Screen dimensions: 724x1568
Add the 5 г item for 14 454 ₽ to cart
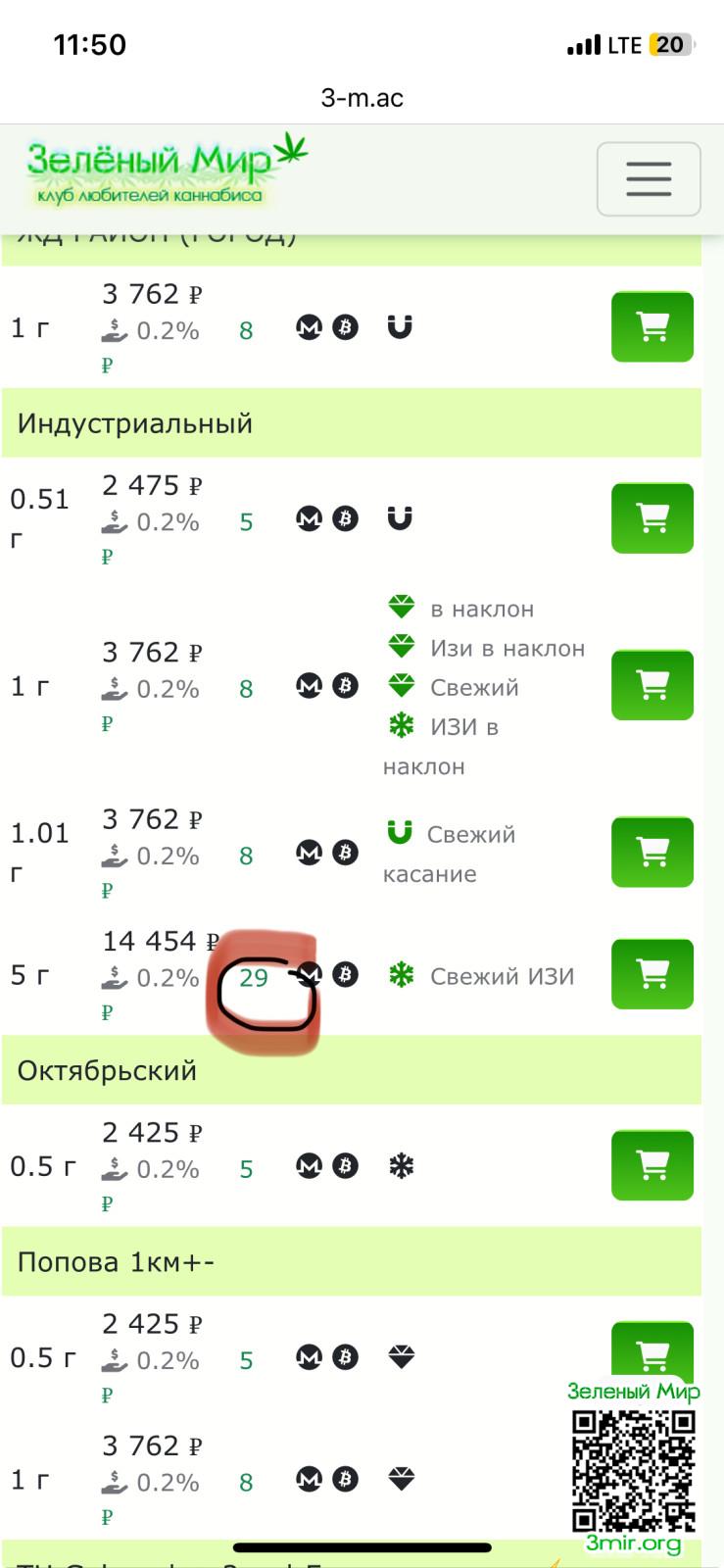tap(652, 974)
